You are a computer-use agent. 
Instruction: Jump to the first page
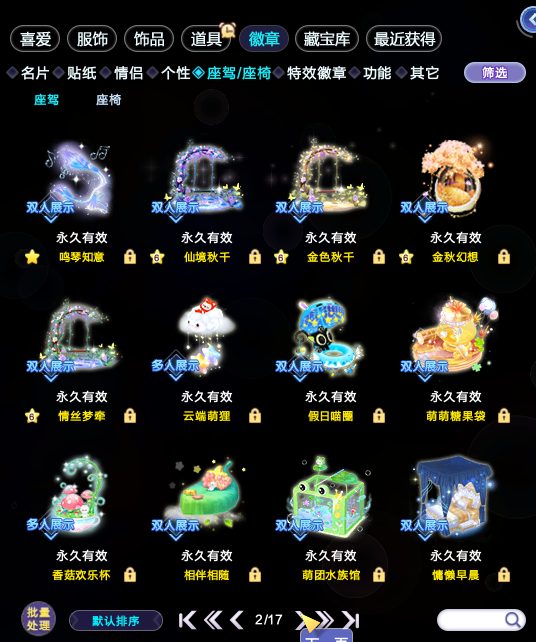coord(187,620)
